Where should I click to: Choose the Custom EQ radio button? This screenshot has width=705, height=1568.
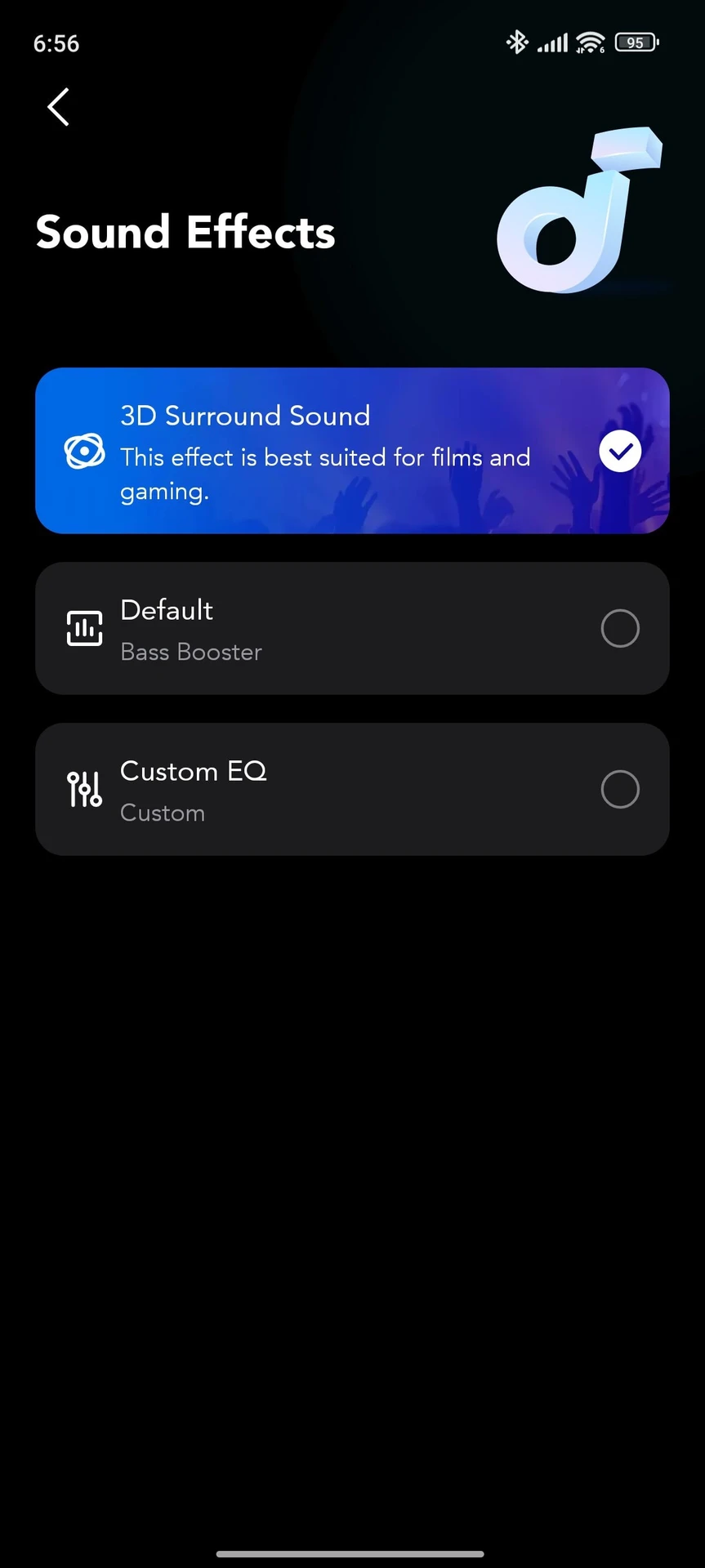pyautogui.click(x=619, y=790)
